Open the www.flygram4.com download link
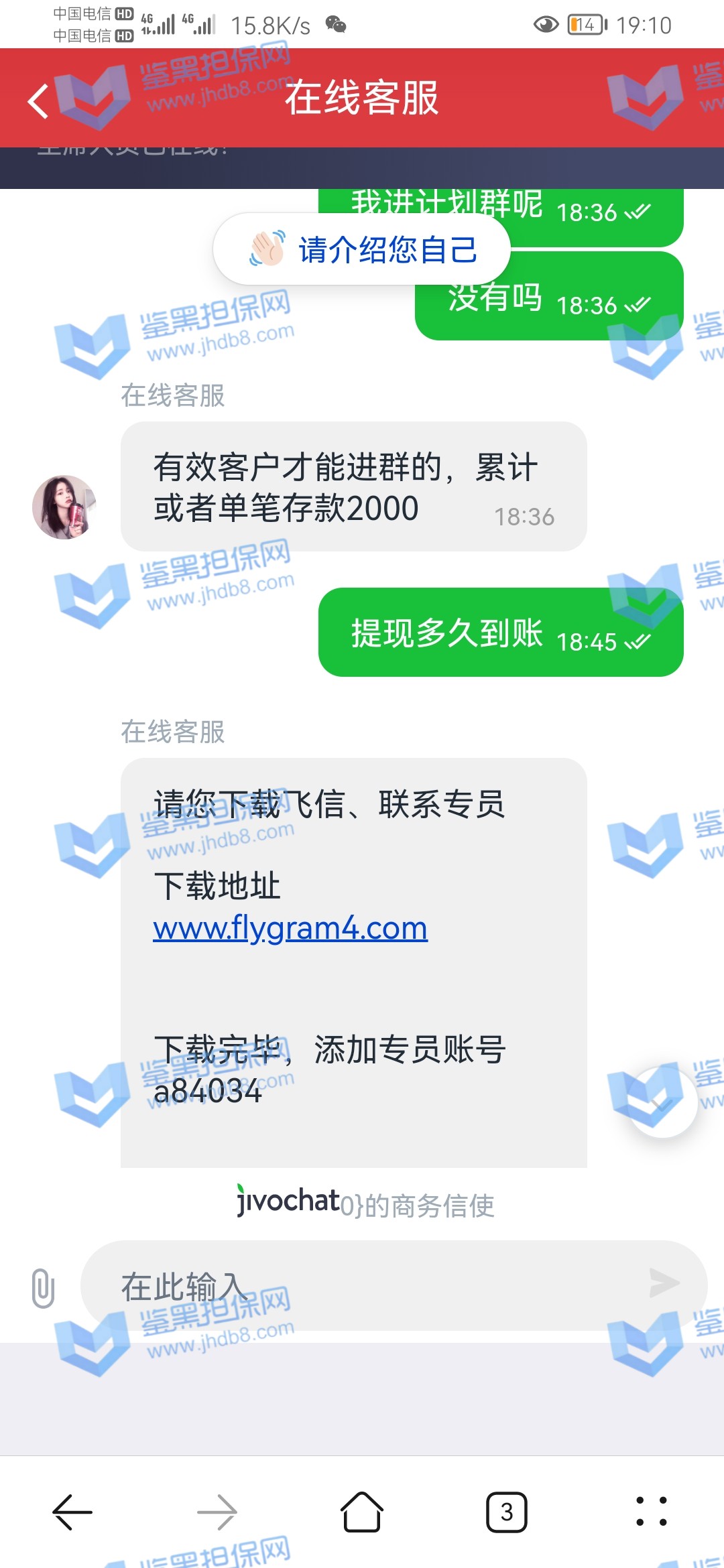This screenshot has height=1568, width=724. tap(290, 929)
